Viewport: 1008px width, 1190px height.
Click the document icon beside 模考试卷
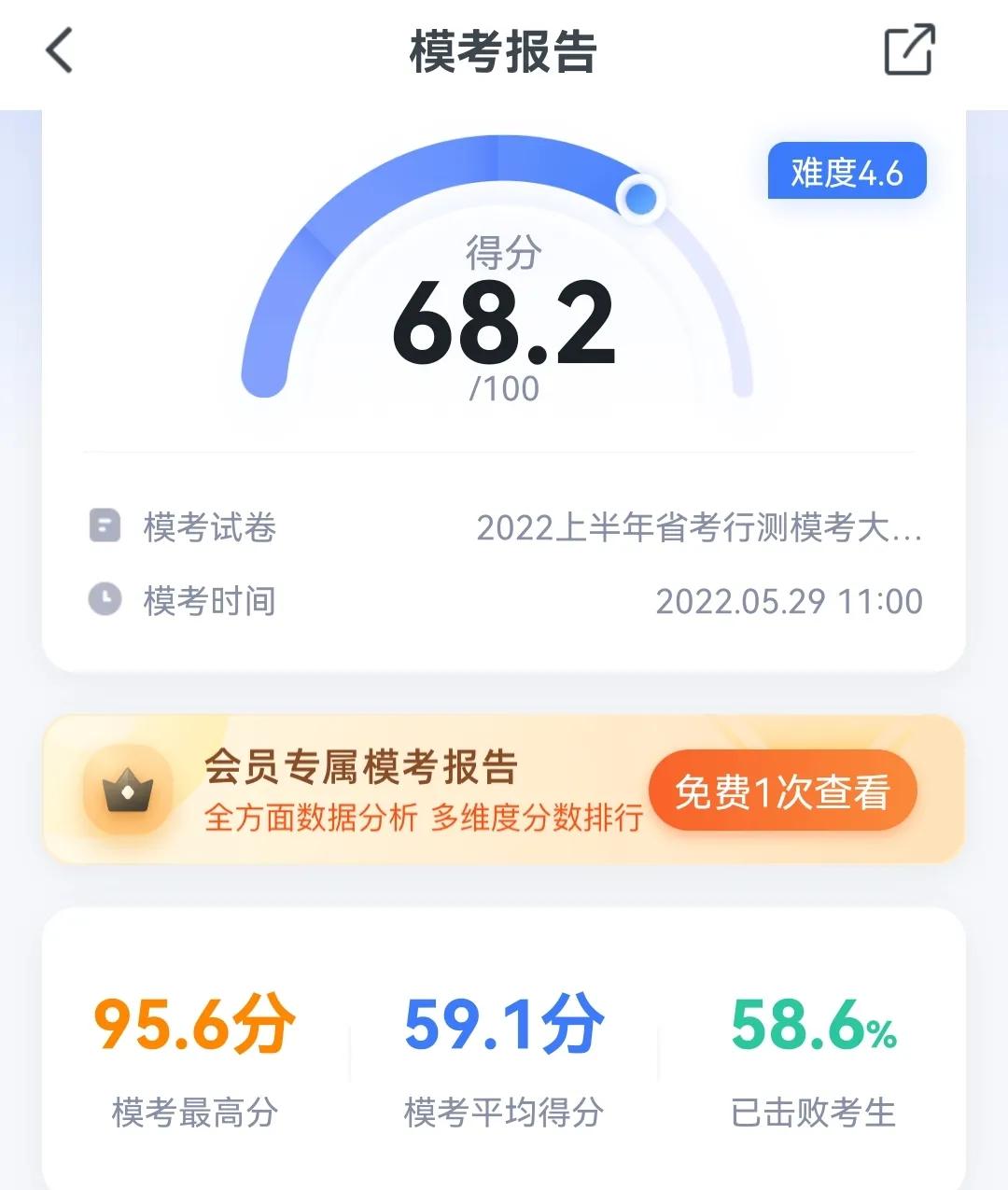click(x=103, y=527)
